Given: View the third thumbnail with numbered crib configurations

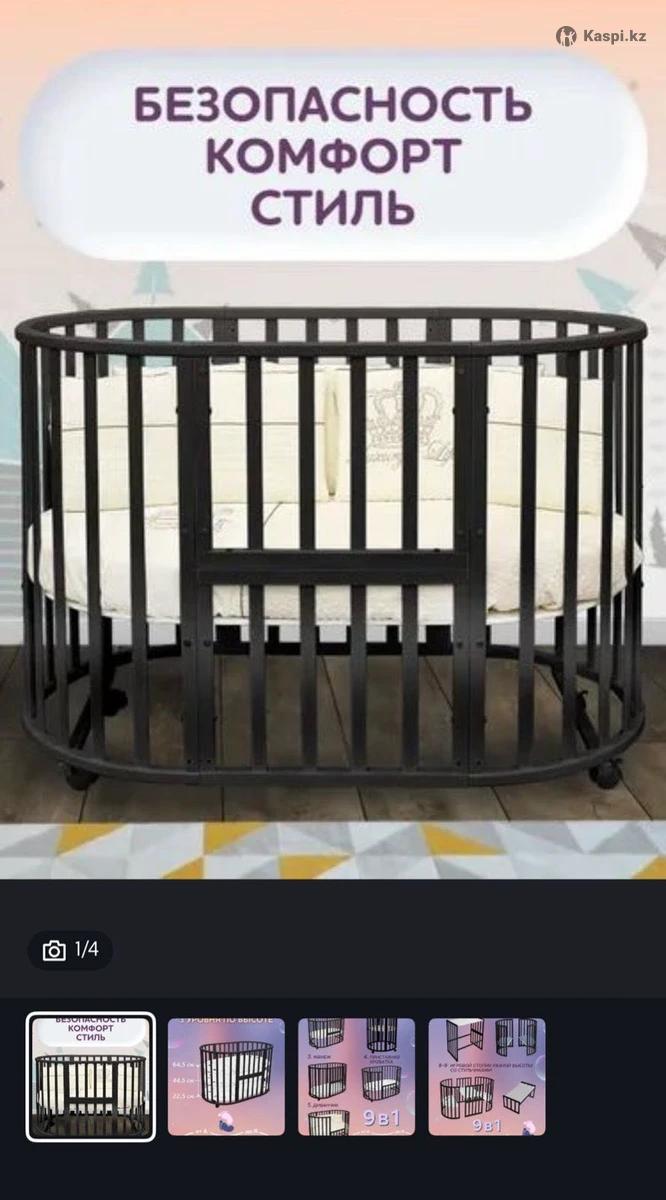Looking at the screenshot, I should [x=356, y=1077].
